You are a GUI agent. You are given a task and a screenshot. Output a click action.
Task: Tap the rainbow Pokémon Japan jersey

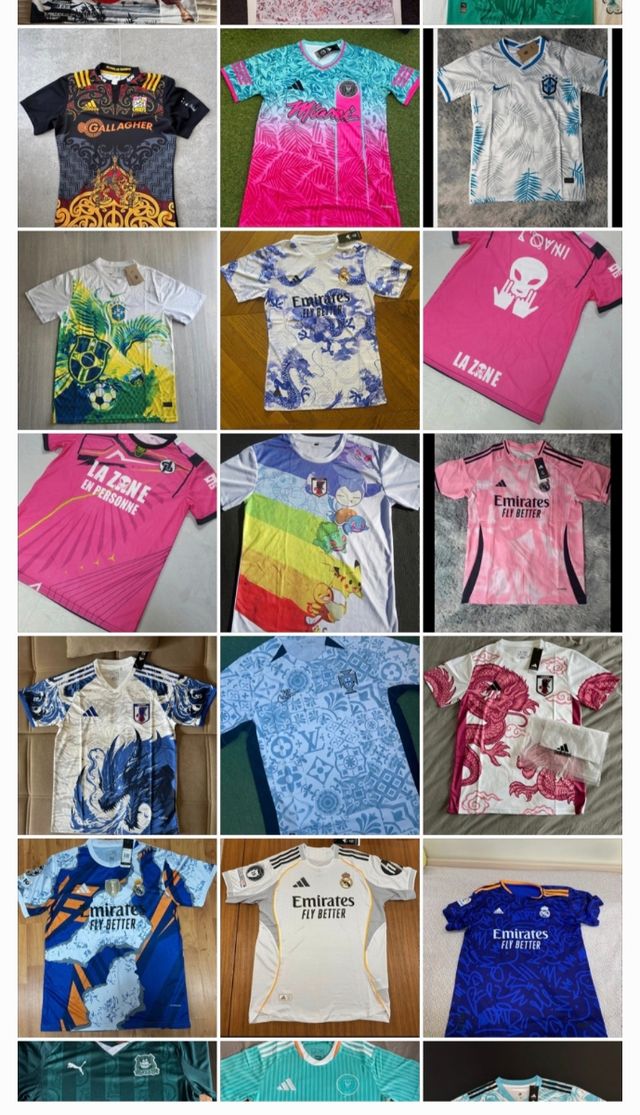coord(320,532)
